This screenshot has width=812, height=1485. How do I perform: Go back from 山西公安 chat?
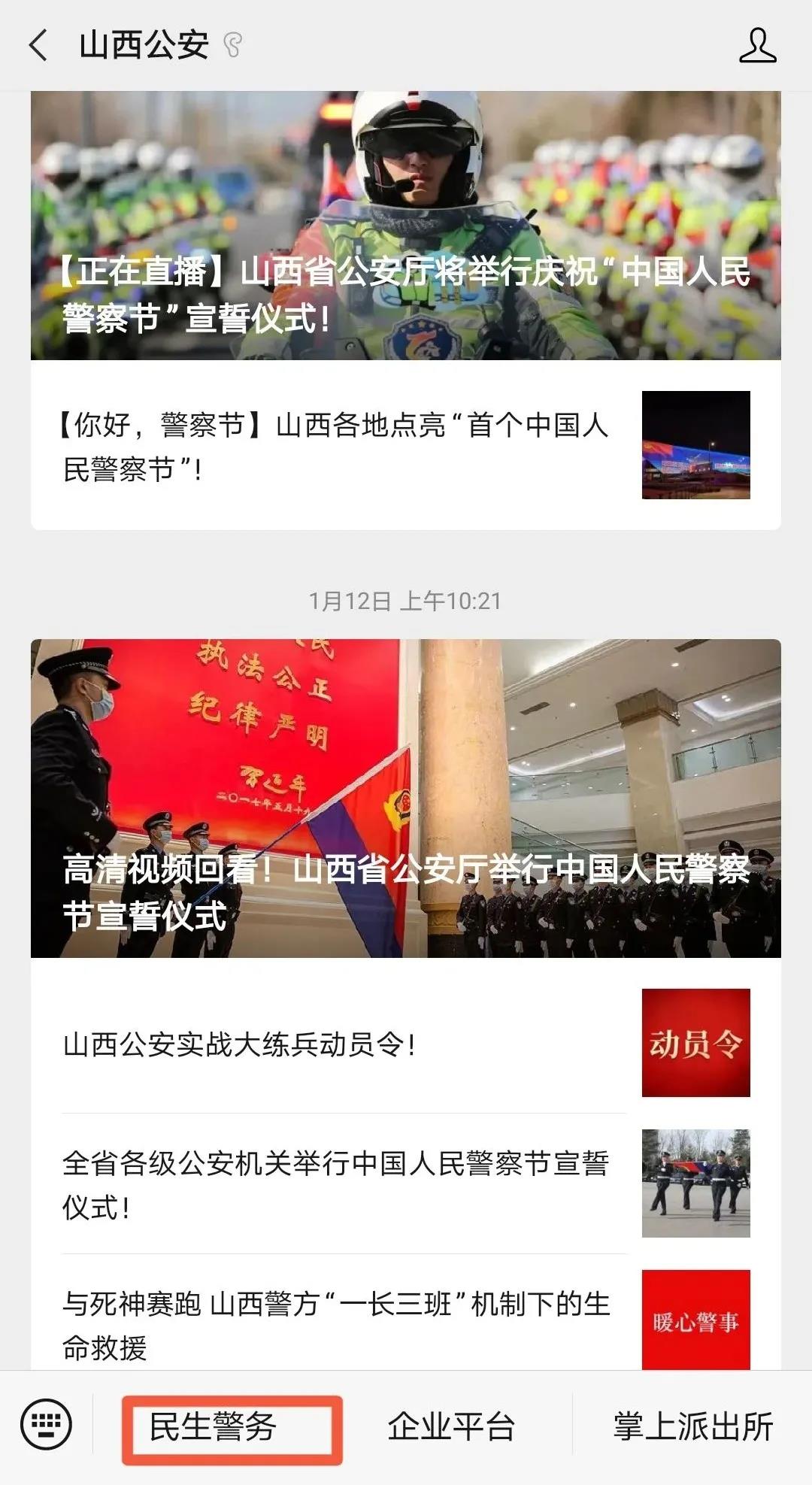[x=39, y=45]
